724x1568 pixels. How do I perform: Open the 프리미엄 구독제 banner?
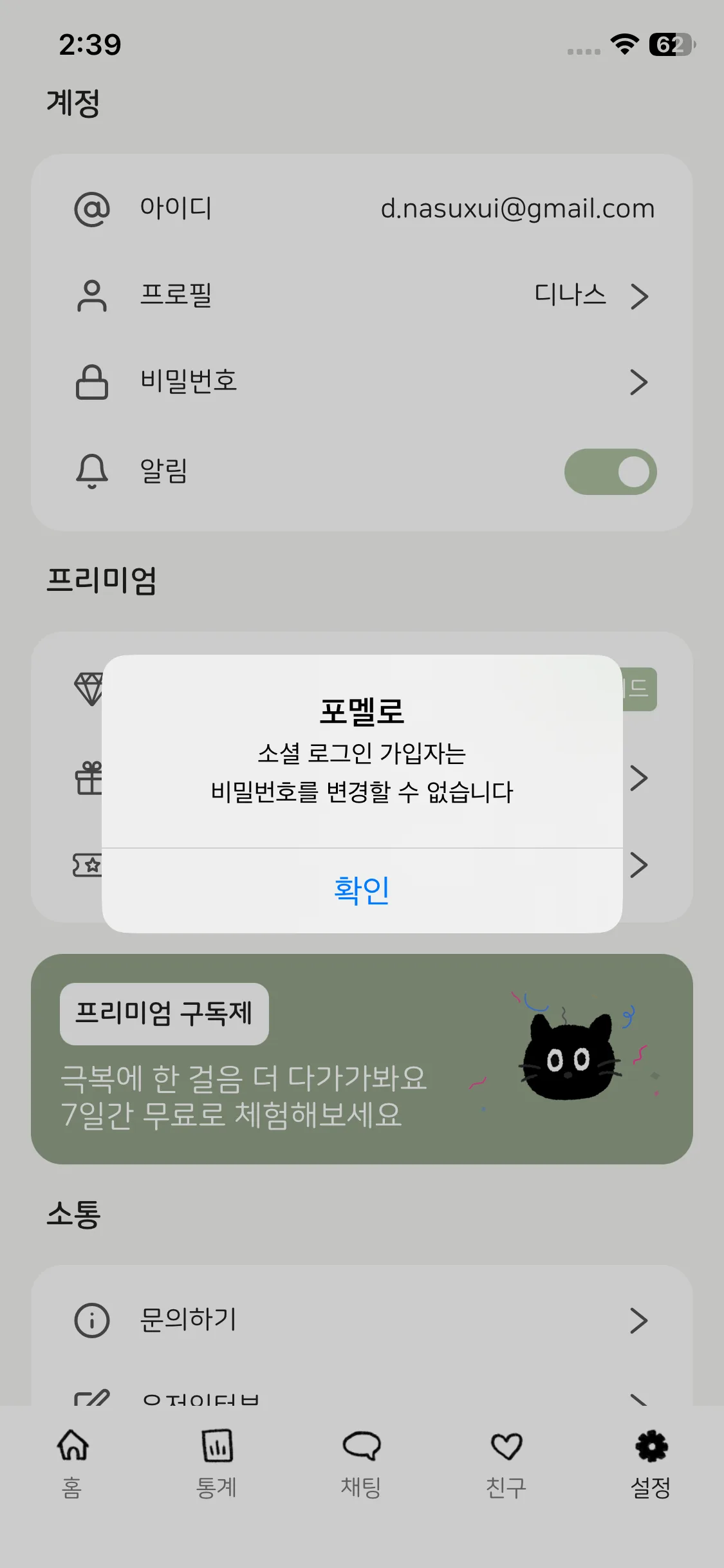pyautogui.click(x=362, y=1059)
